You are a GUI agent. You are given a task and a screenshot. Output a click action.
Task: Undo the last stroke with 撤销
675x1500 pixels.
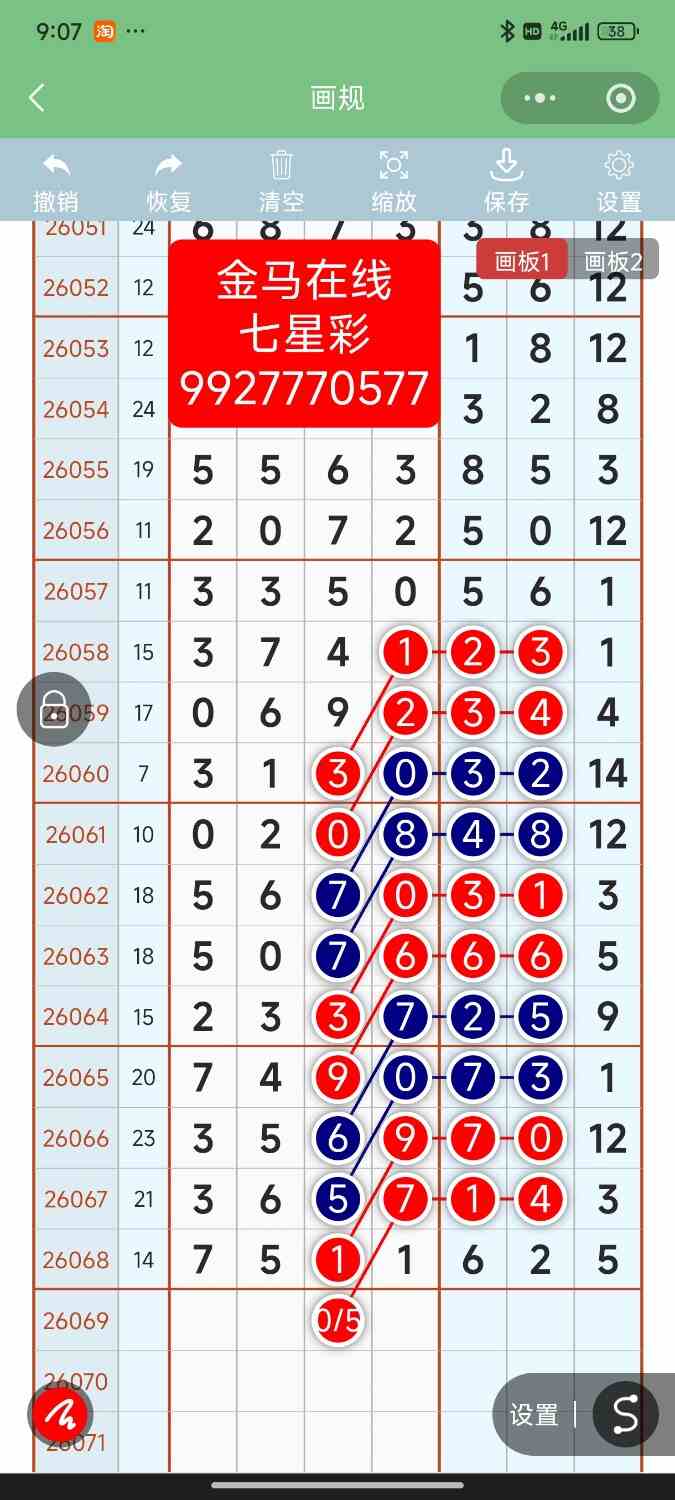56,181
